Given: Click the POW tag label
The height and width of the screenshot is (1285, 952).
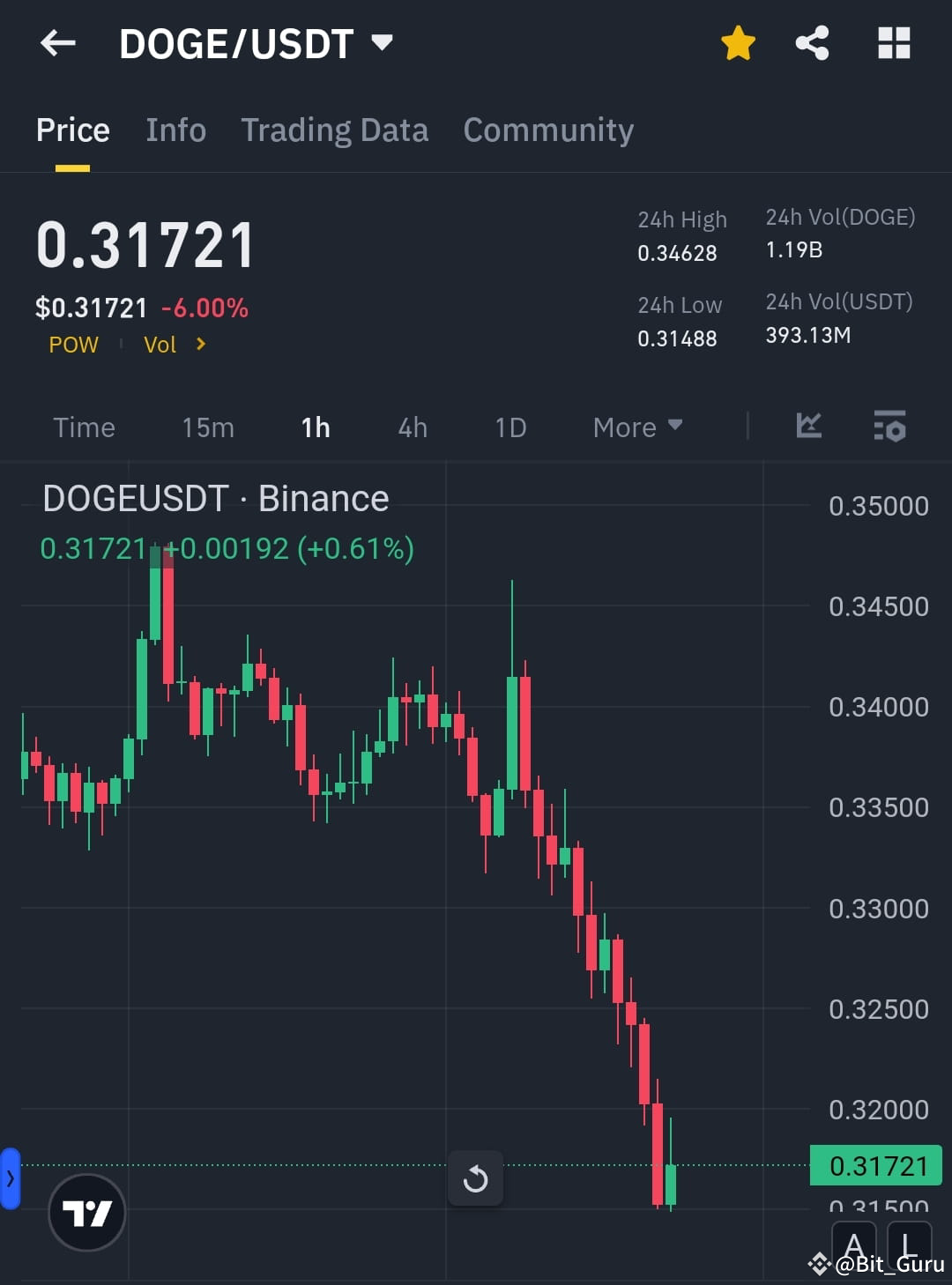Looking at the screenshot, I should [73, 345].
